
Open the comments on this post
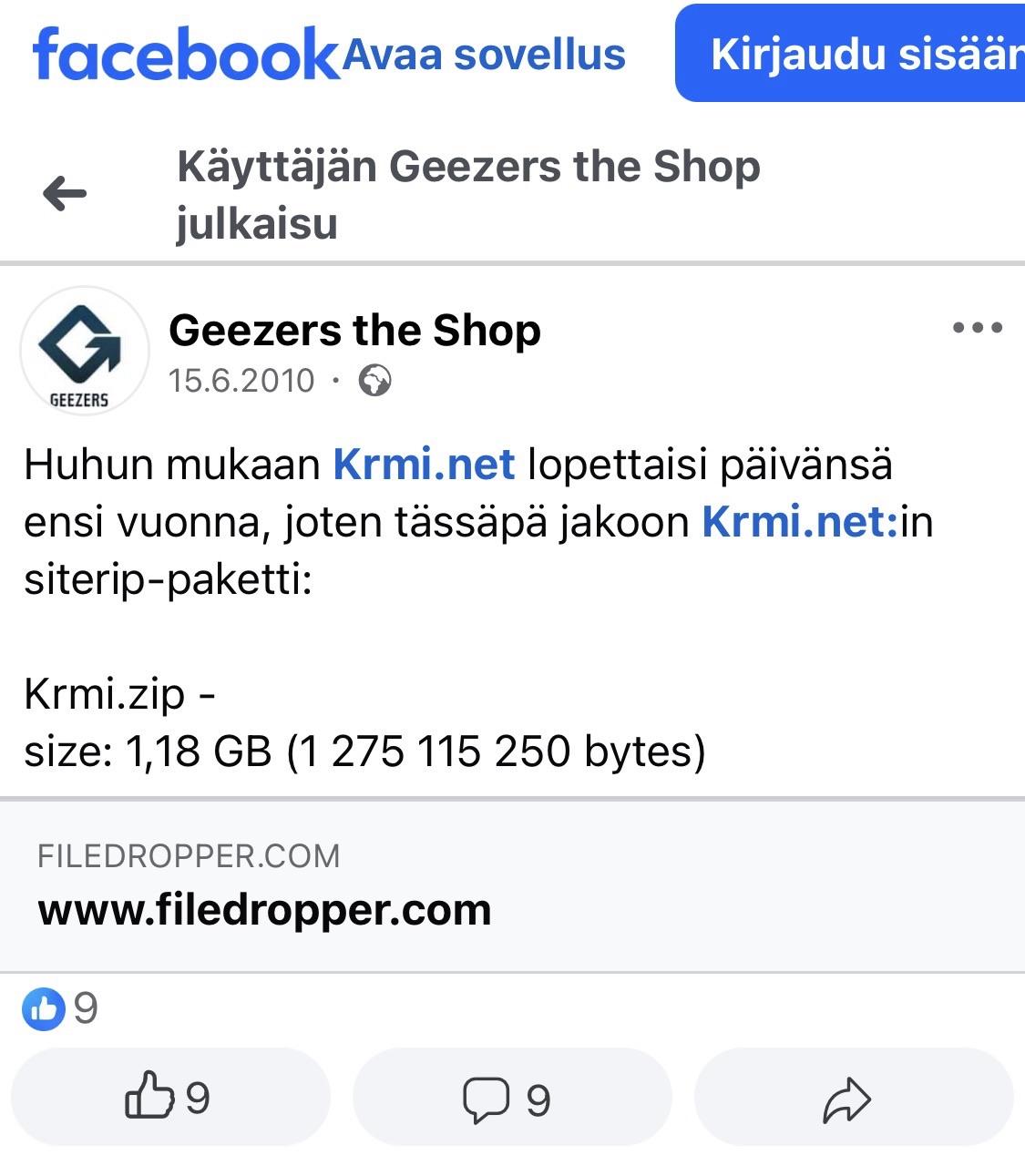510,1099
